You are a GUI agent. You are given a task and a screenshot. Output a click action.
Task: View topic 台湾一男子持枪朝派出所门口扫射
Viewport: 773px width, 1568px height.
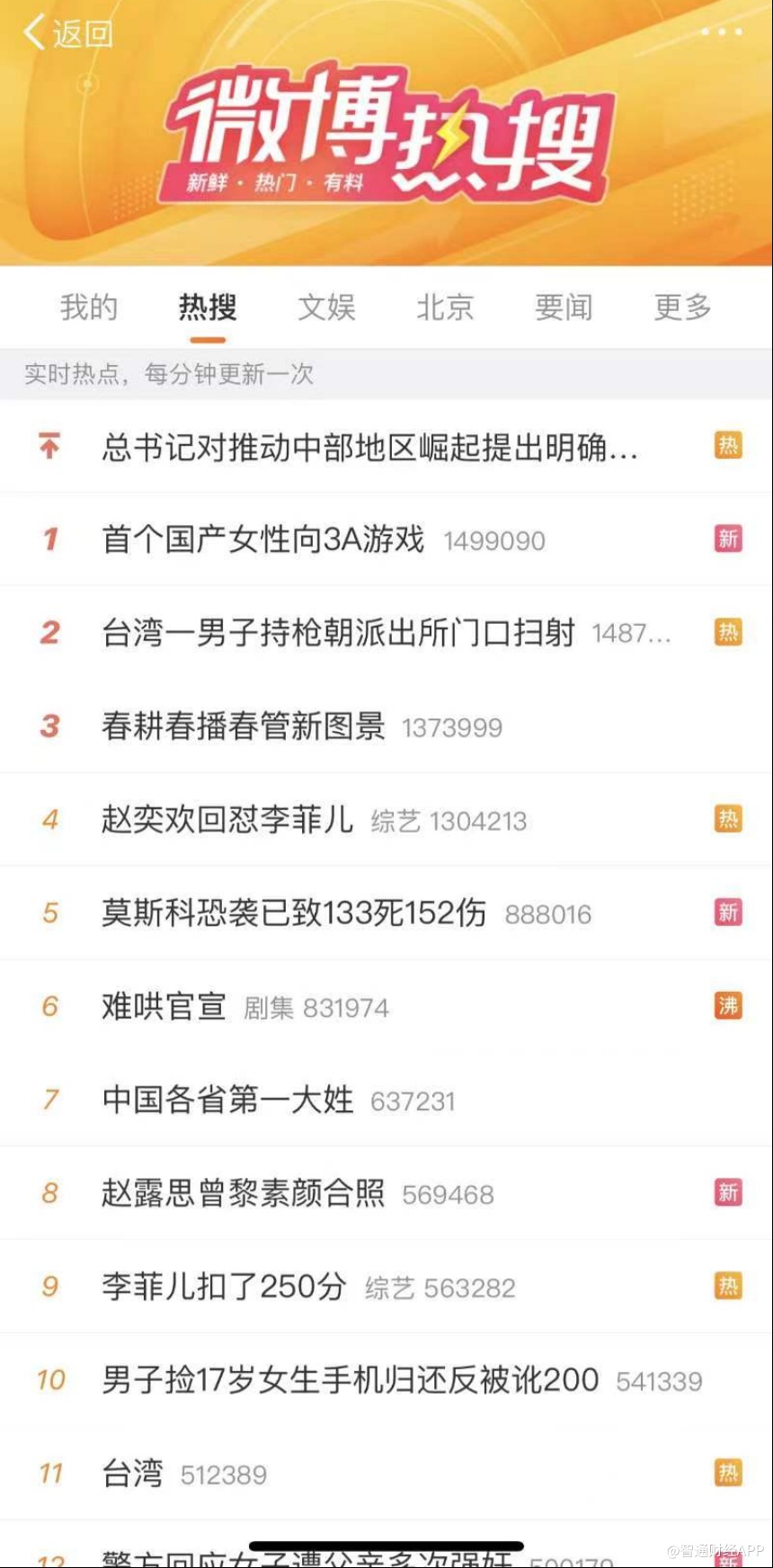[x=338, y=633]
